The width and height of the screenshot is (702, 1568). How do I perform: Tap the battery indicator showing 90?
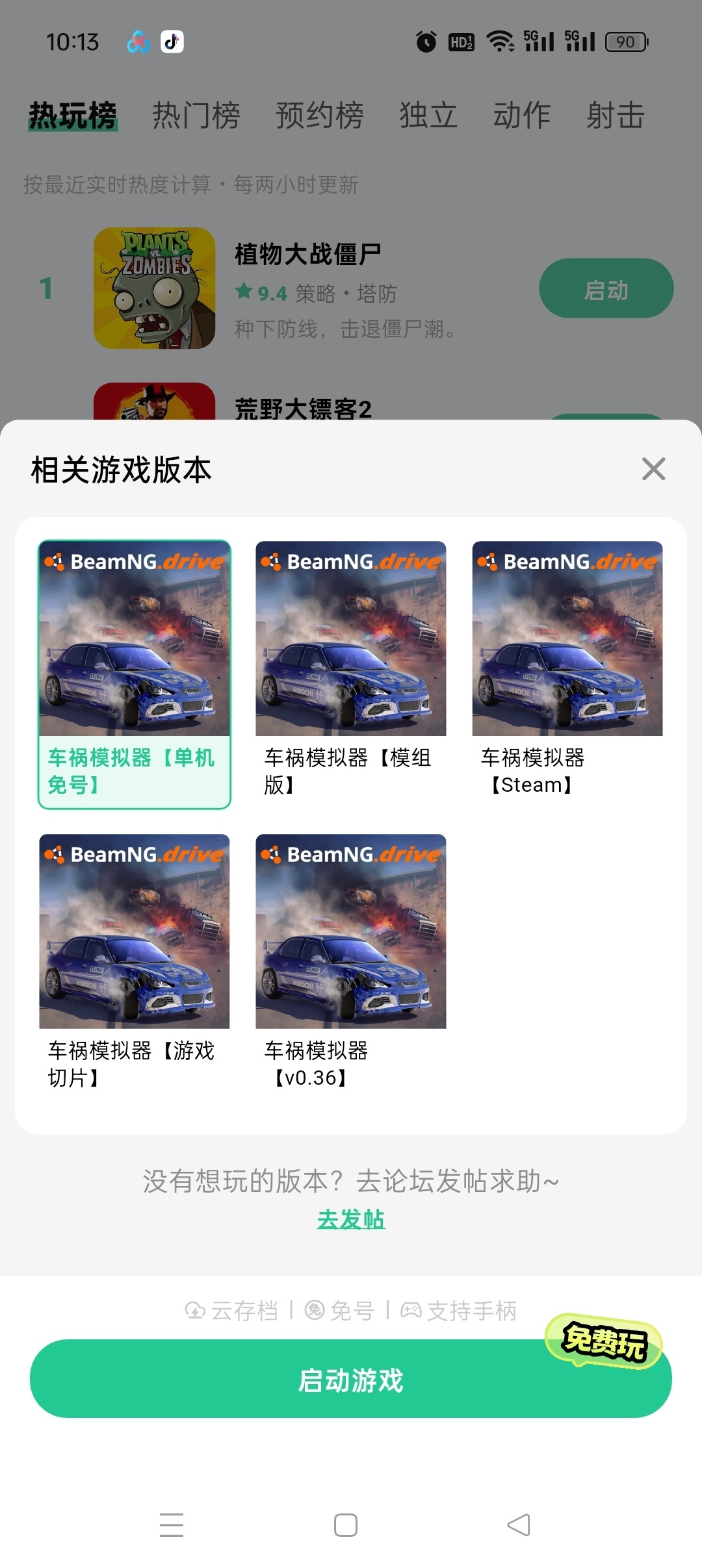coord(626,41)
